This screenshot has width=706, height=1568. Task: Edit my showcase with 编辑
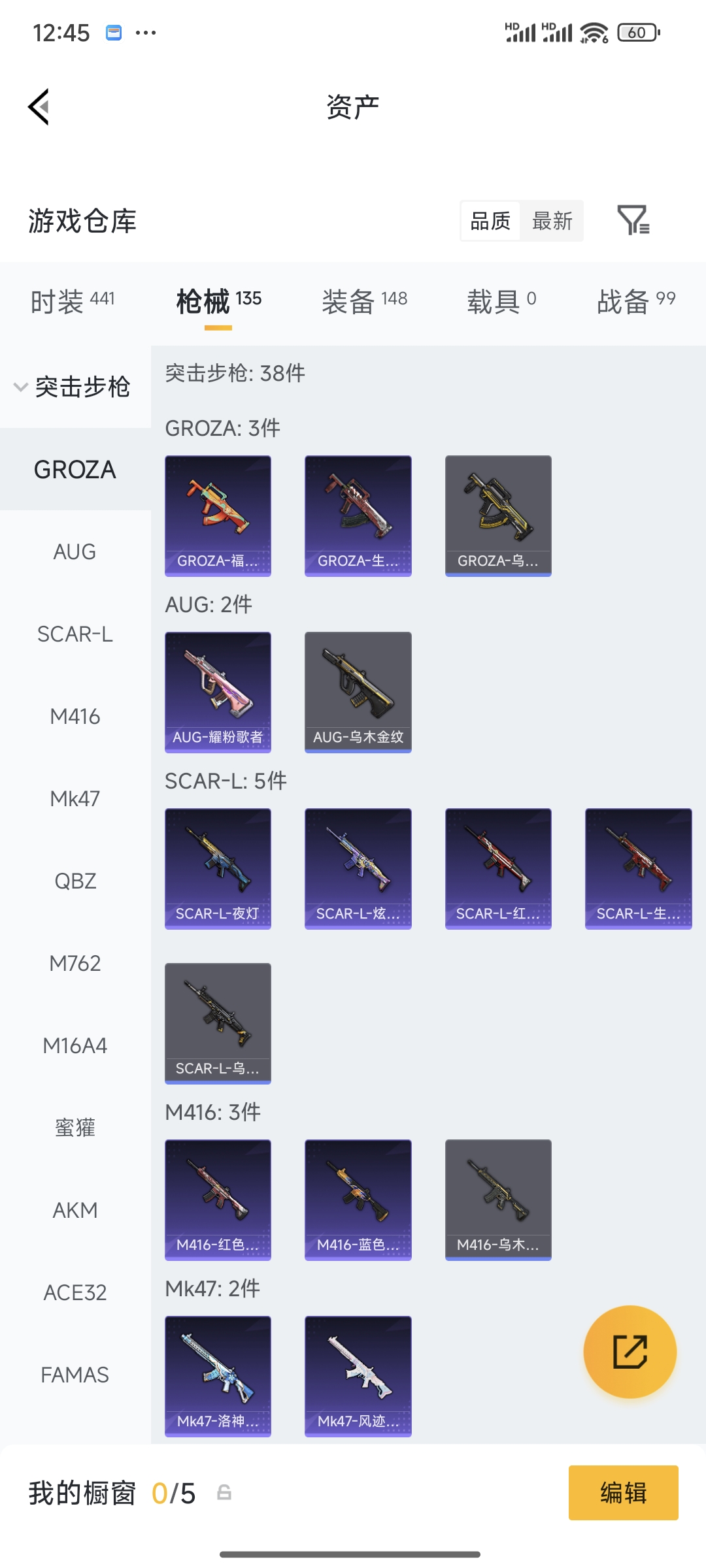(x=623, y=1493)
